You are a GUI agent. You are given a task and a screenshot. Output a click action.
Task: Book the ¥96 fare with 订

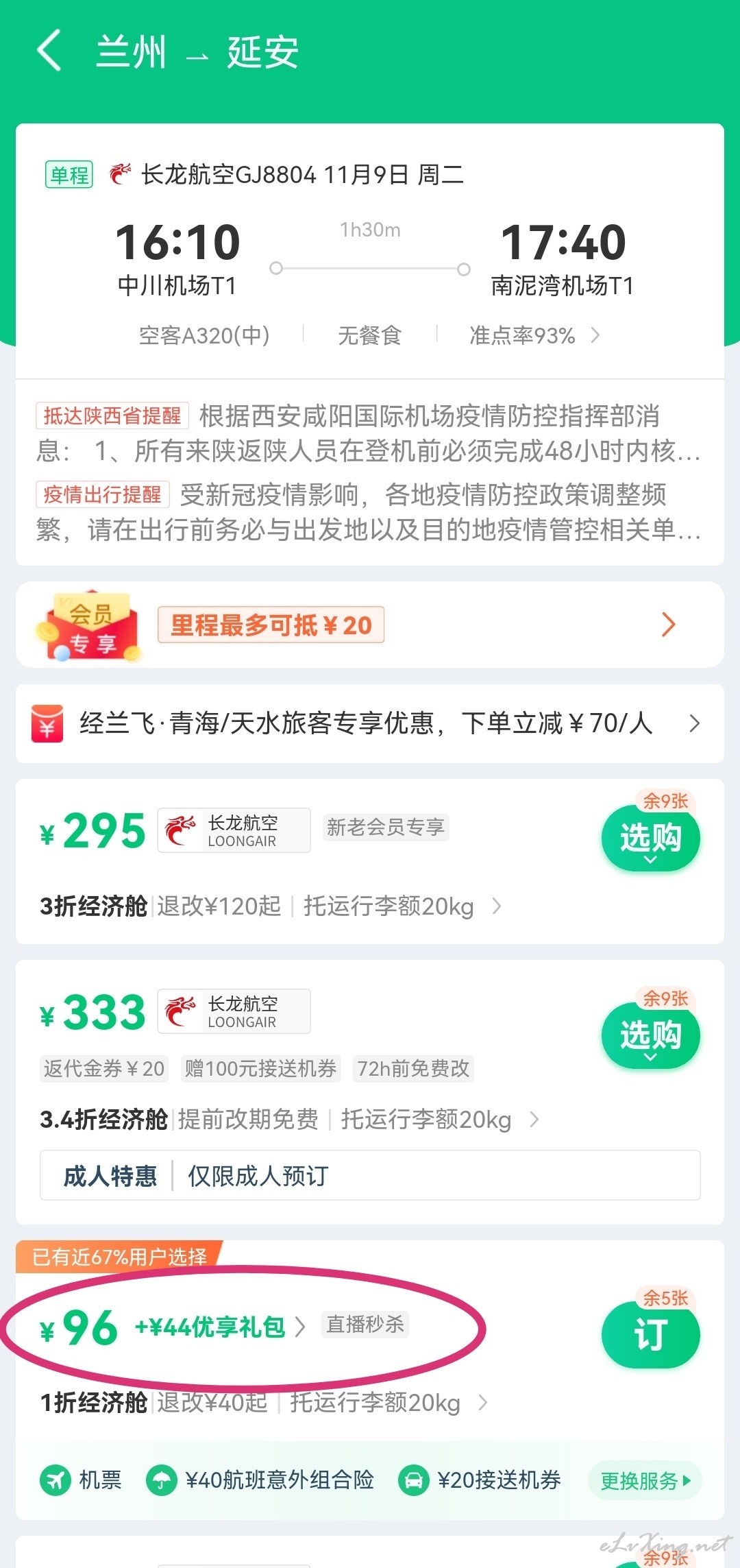point(650,1335)
